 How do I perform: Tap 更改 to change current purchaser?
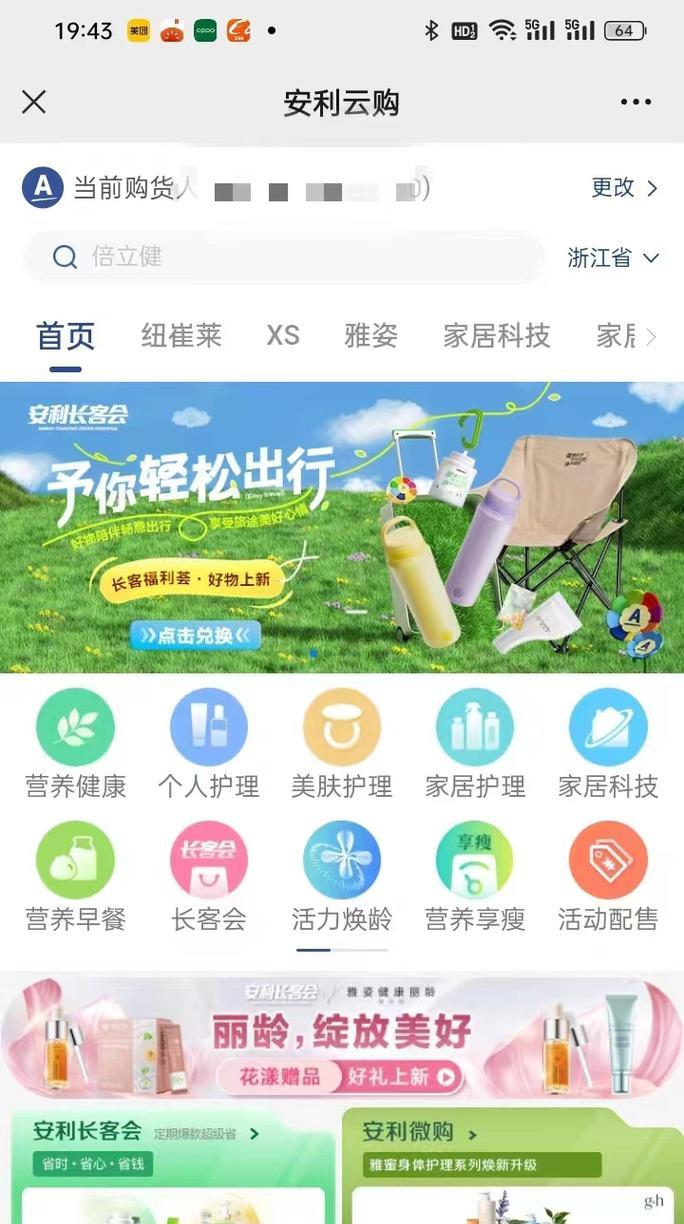point(624,188)
